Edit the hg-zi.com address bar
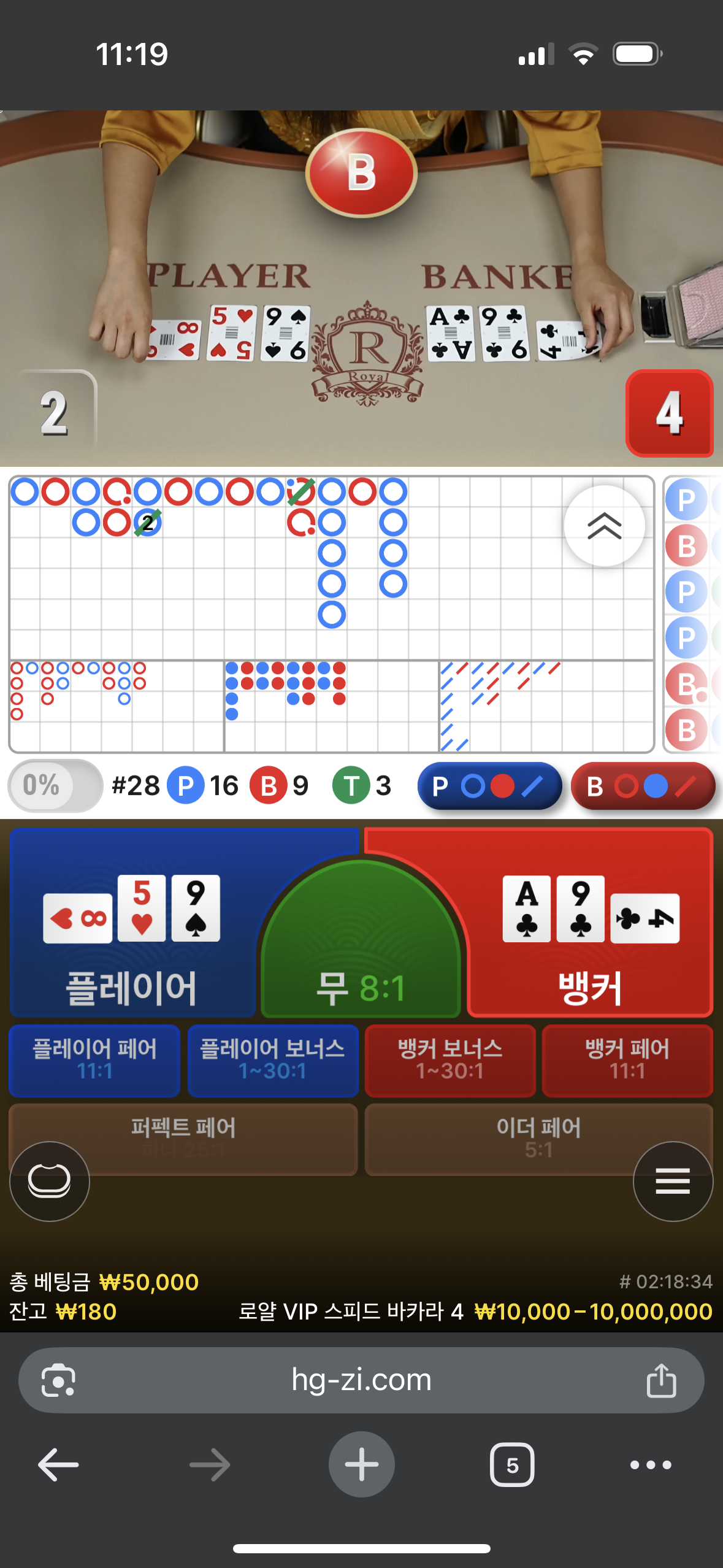 361,1380
